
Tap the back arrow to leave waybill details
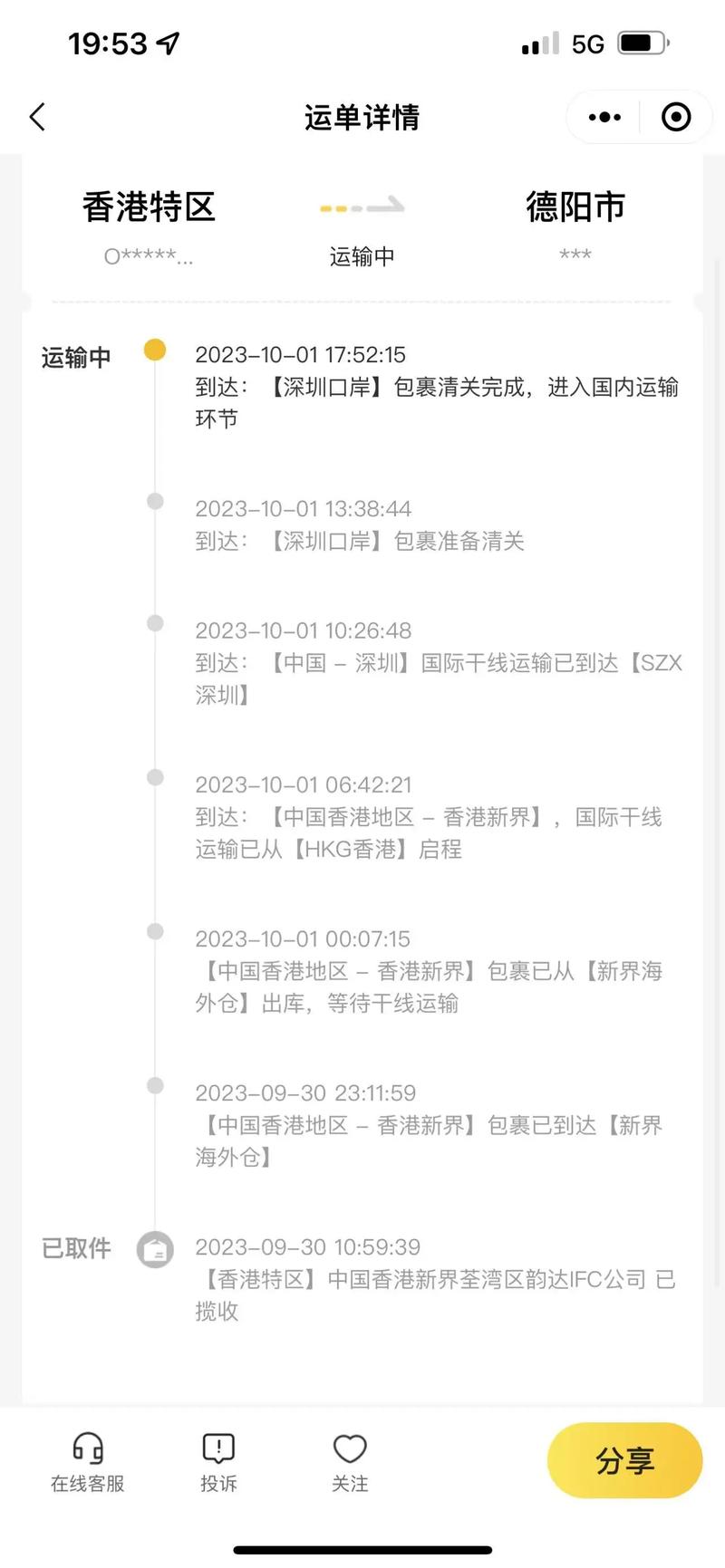(36, 117)
